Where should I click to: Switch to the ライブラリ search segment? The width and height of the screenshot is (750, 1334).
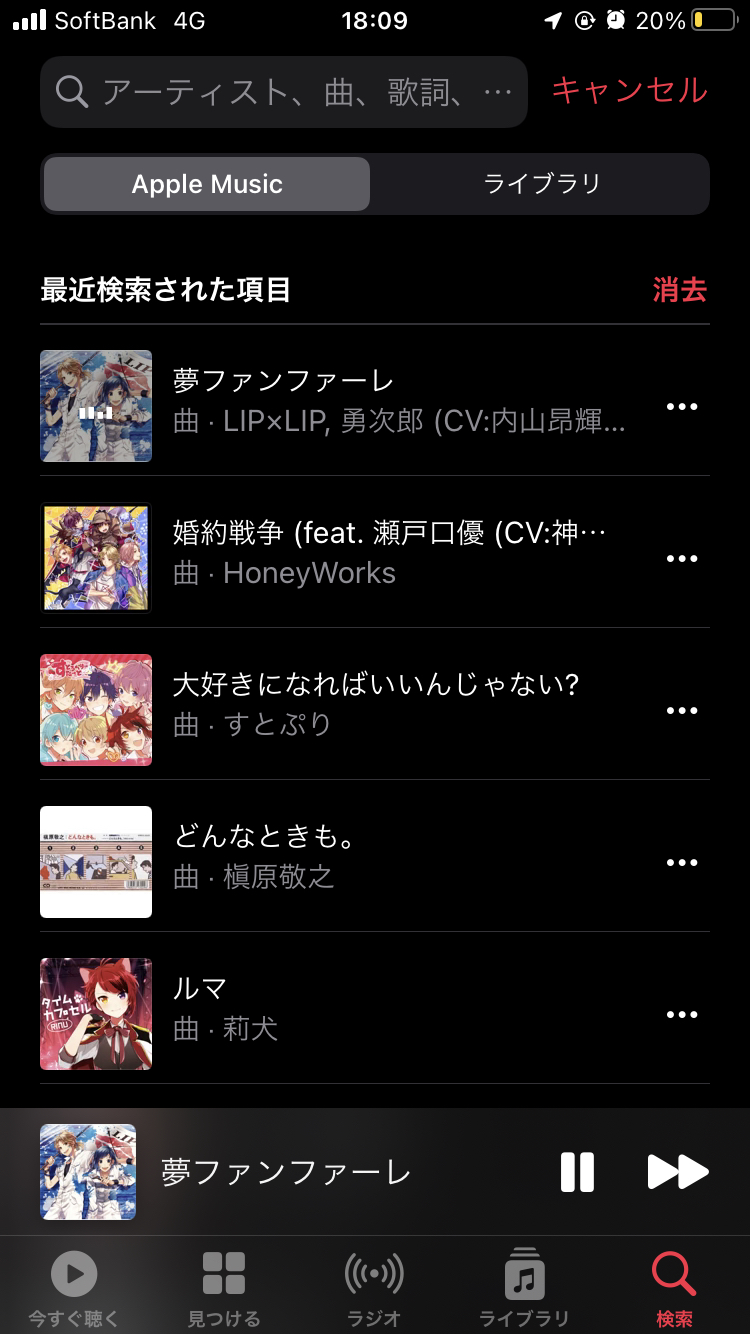coord(541,184)
